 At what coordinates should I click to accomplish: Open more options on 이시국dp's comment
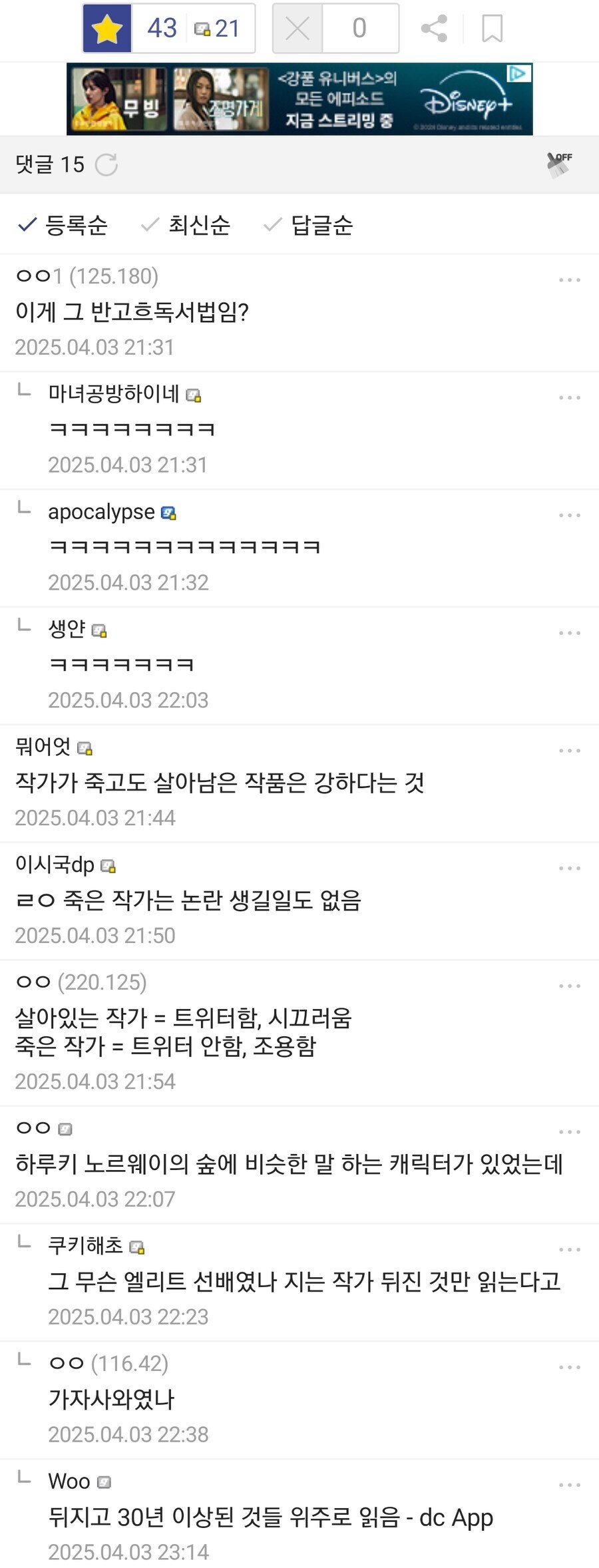[570, 869]
